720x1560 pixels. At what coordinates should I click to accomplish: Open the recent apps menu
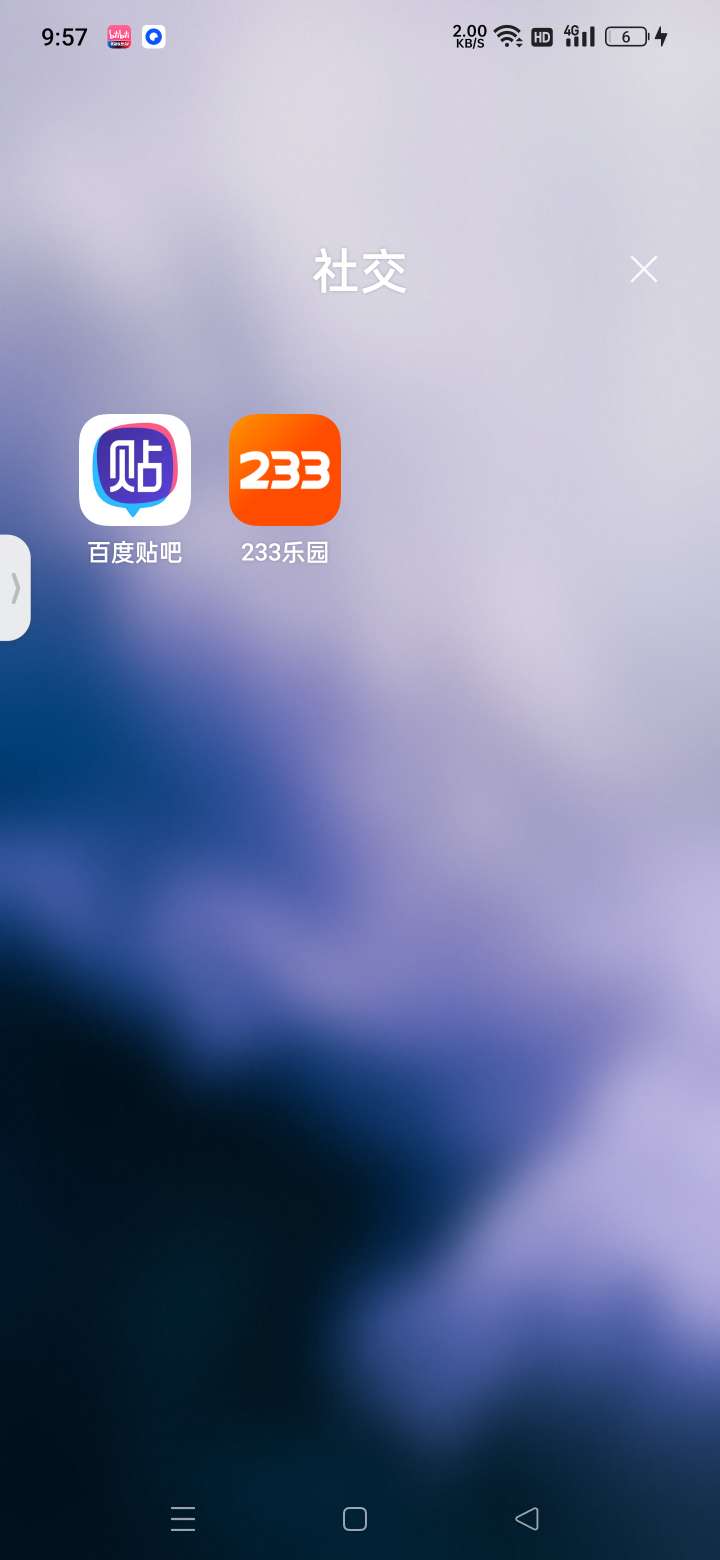coord(183,1519)
